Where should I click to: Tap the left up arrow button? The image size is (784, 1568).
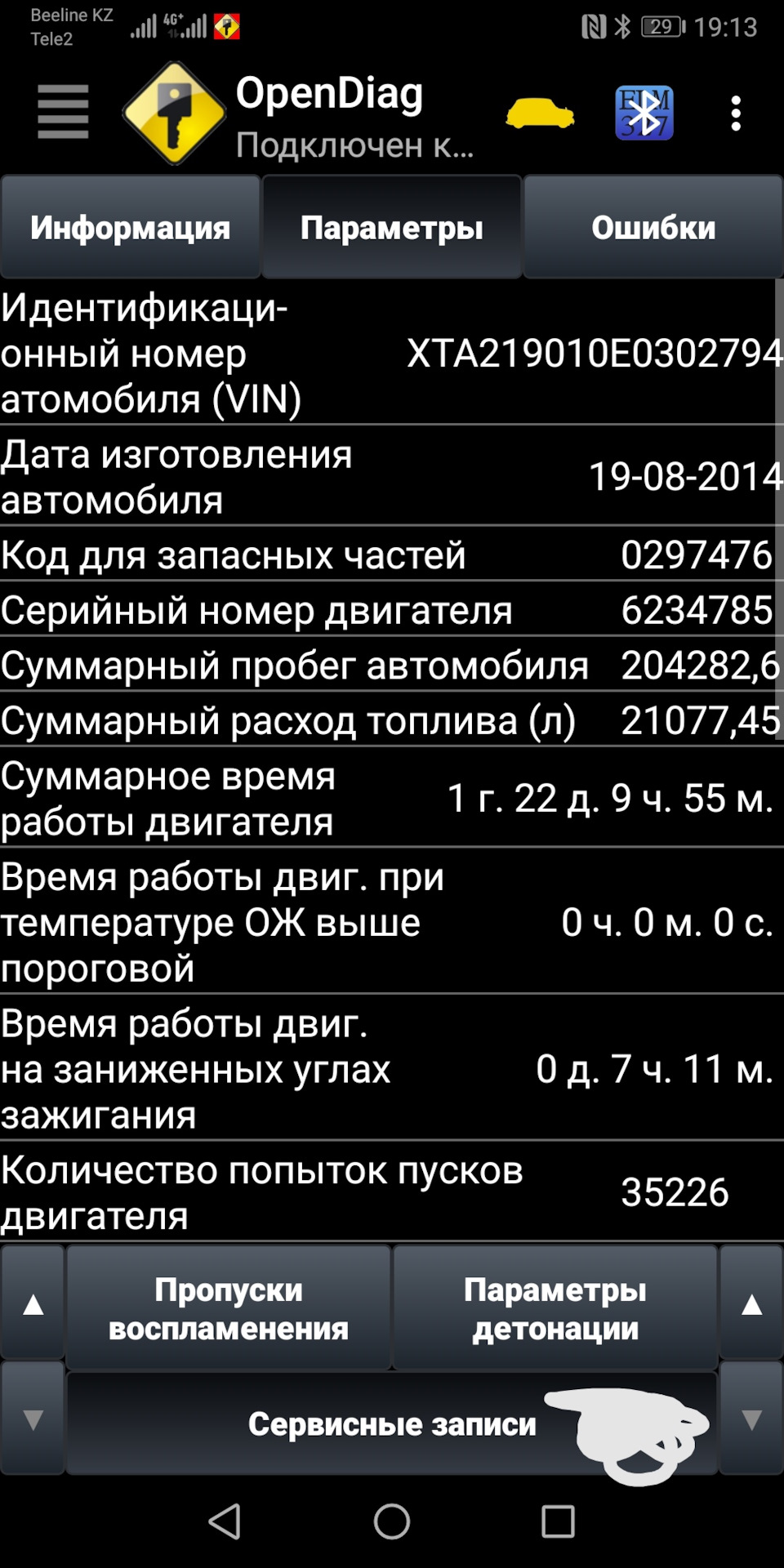(33, 1304)
